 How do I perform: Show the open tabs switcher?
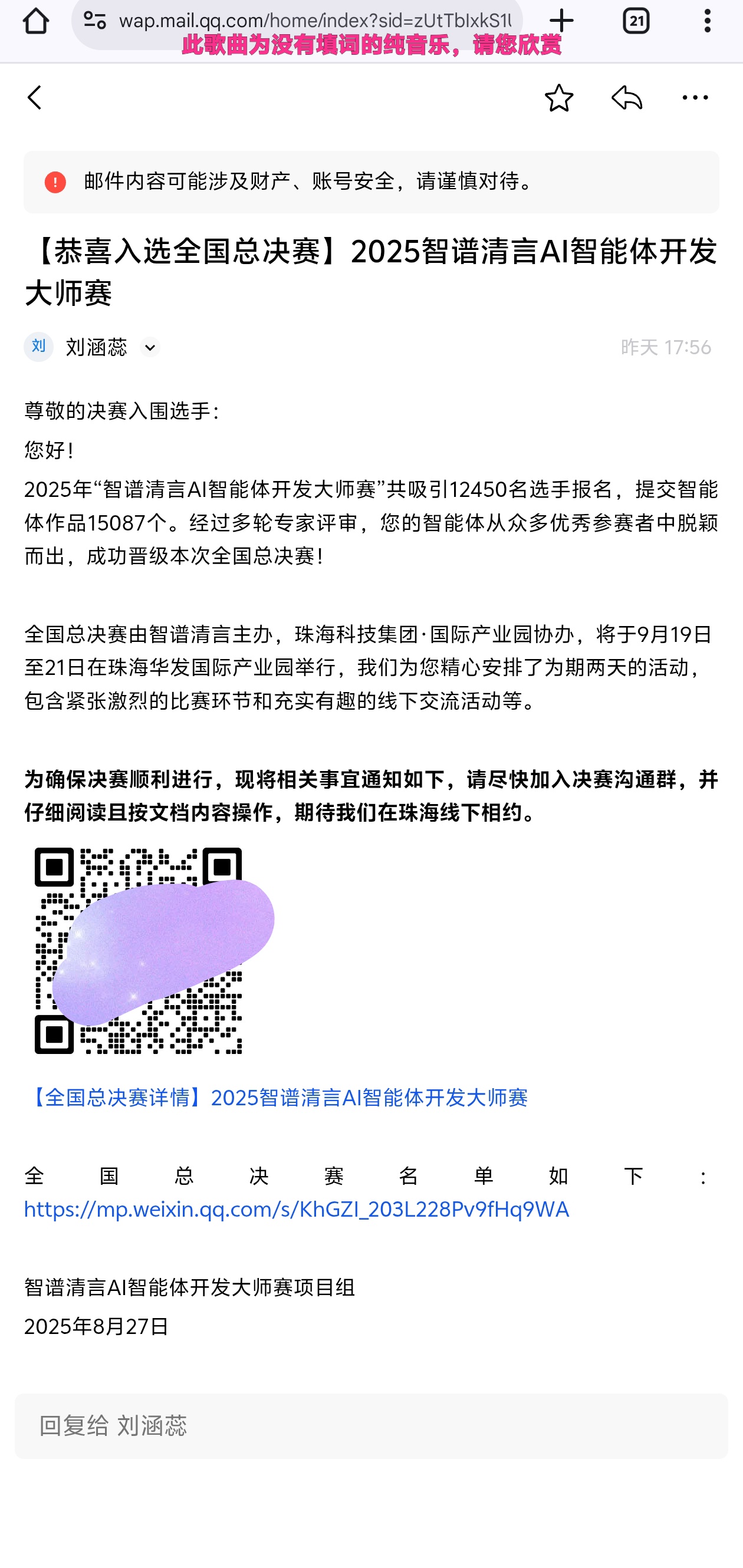coord(636,22)
